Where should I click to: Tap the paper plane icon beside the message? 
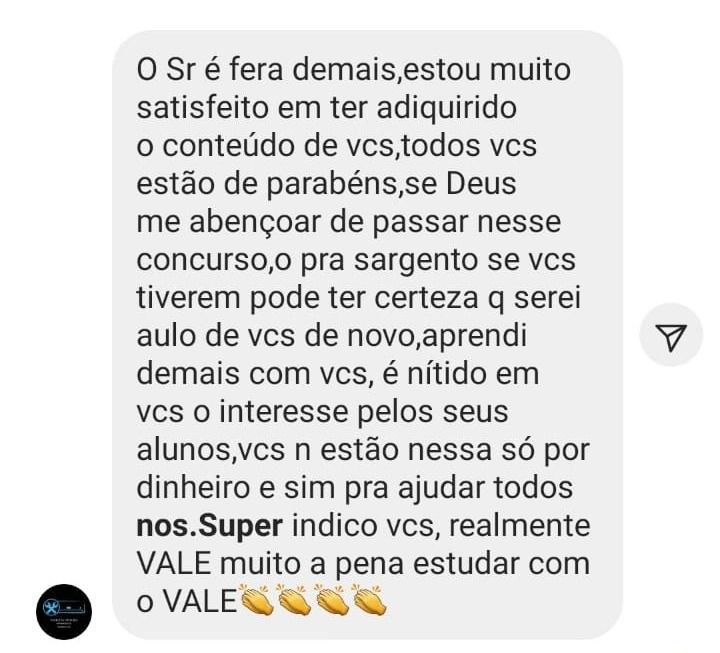tap(671, 335)
